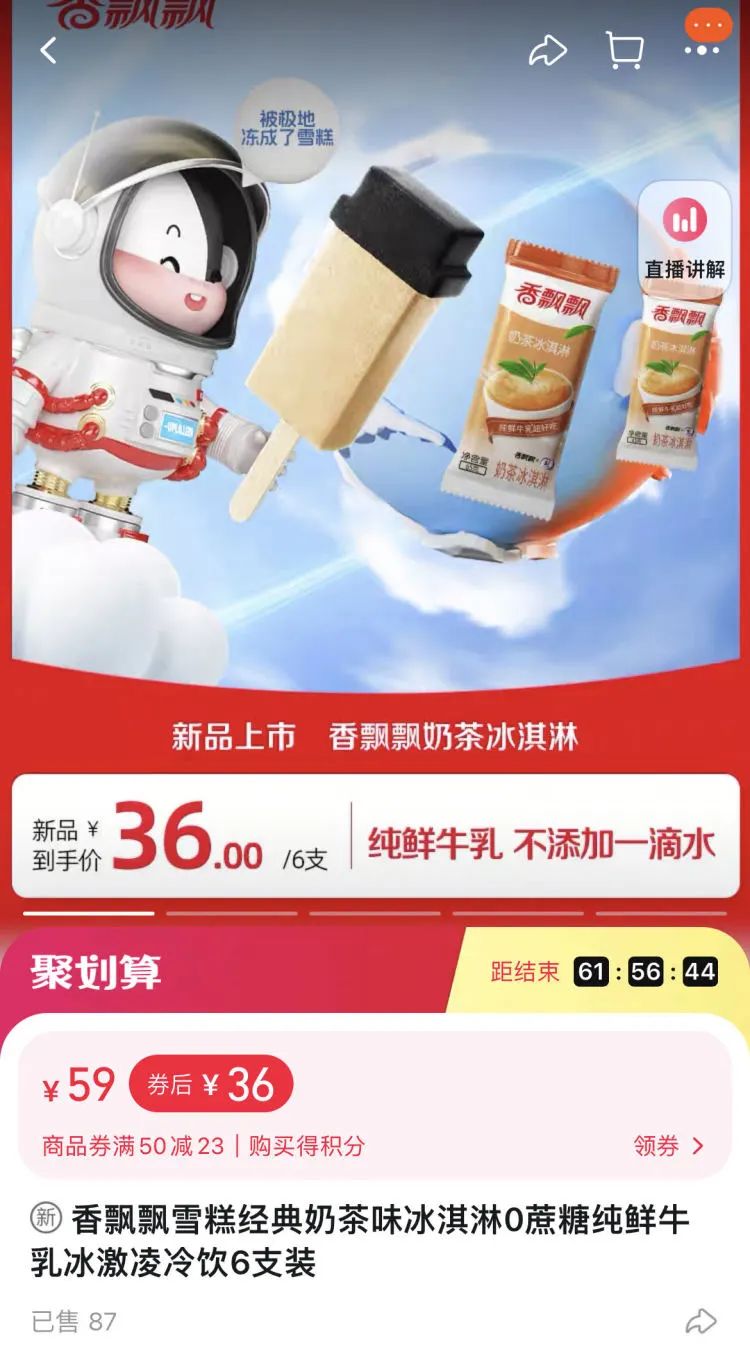750x1363 pixels.
Task: Share the item next to 已售 87
Action: pos(701,1321)
